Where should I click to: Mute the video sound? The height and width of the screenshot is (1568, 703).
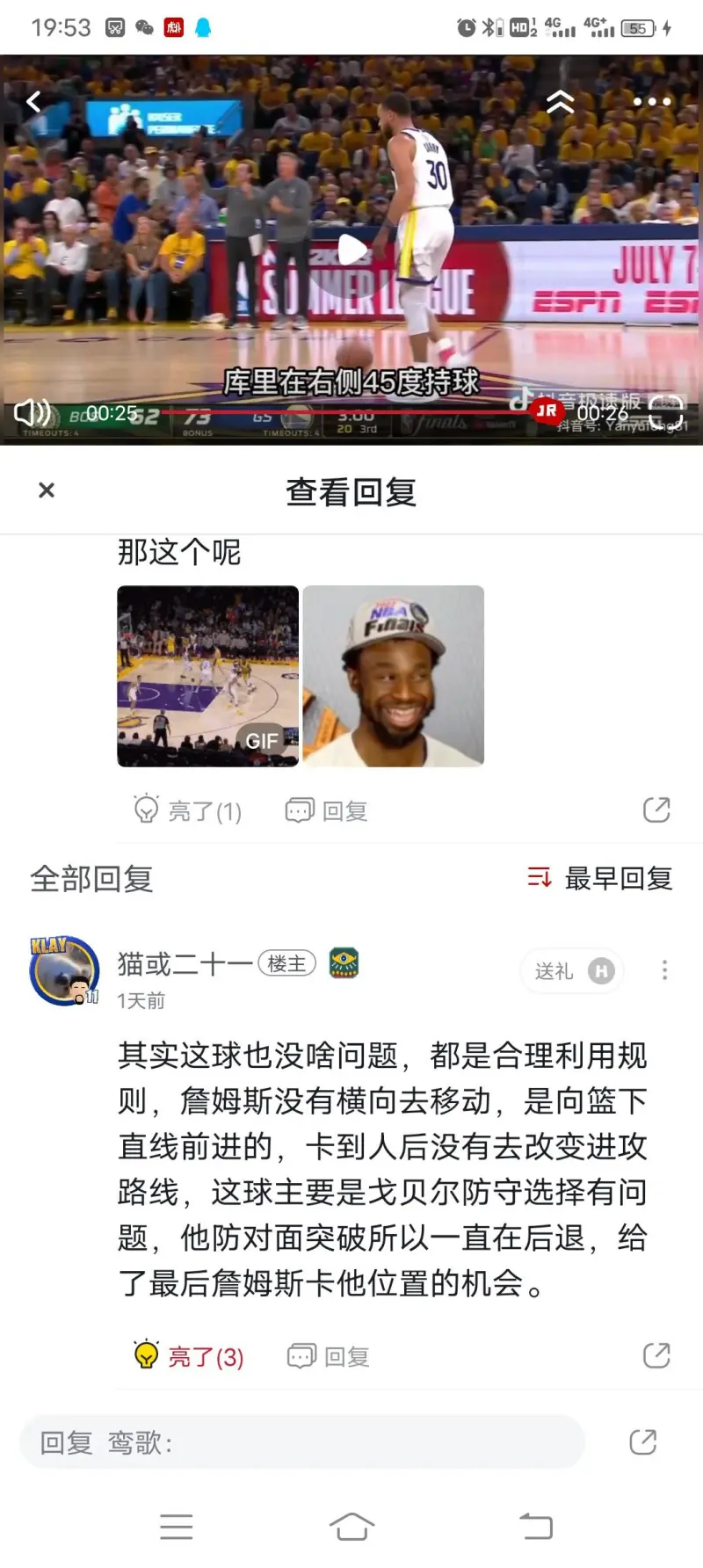click(33, 412)
